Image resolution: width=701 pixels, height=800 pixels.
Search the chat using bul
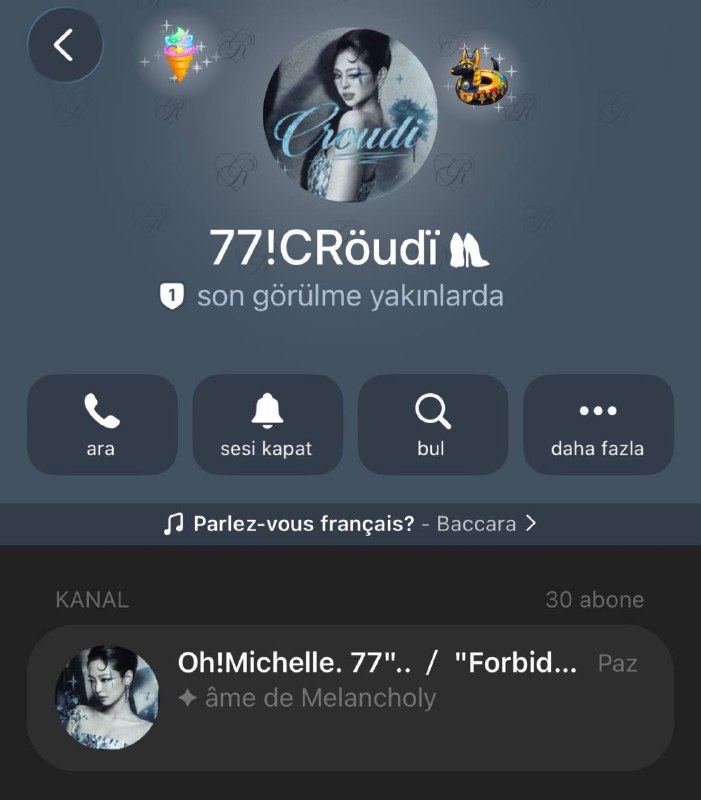click(433, 424)
